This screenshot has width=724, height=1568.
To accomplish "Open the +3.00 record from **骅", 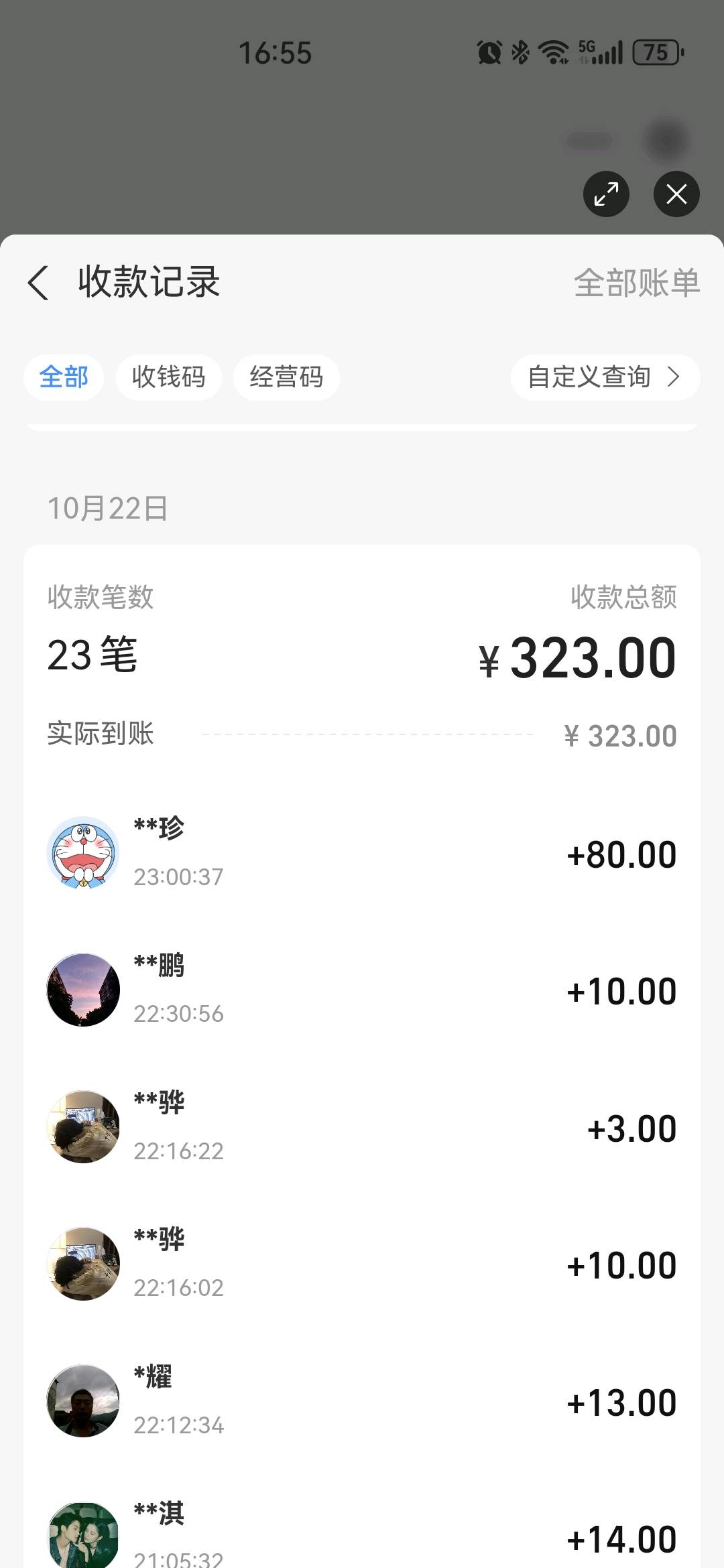I will (x=362, y=1127).
